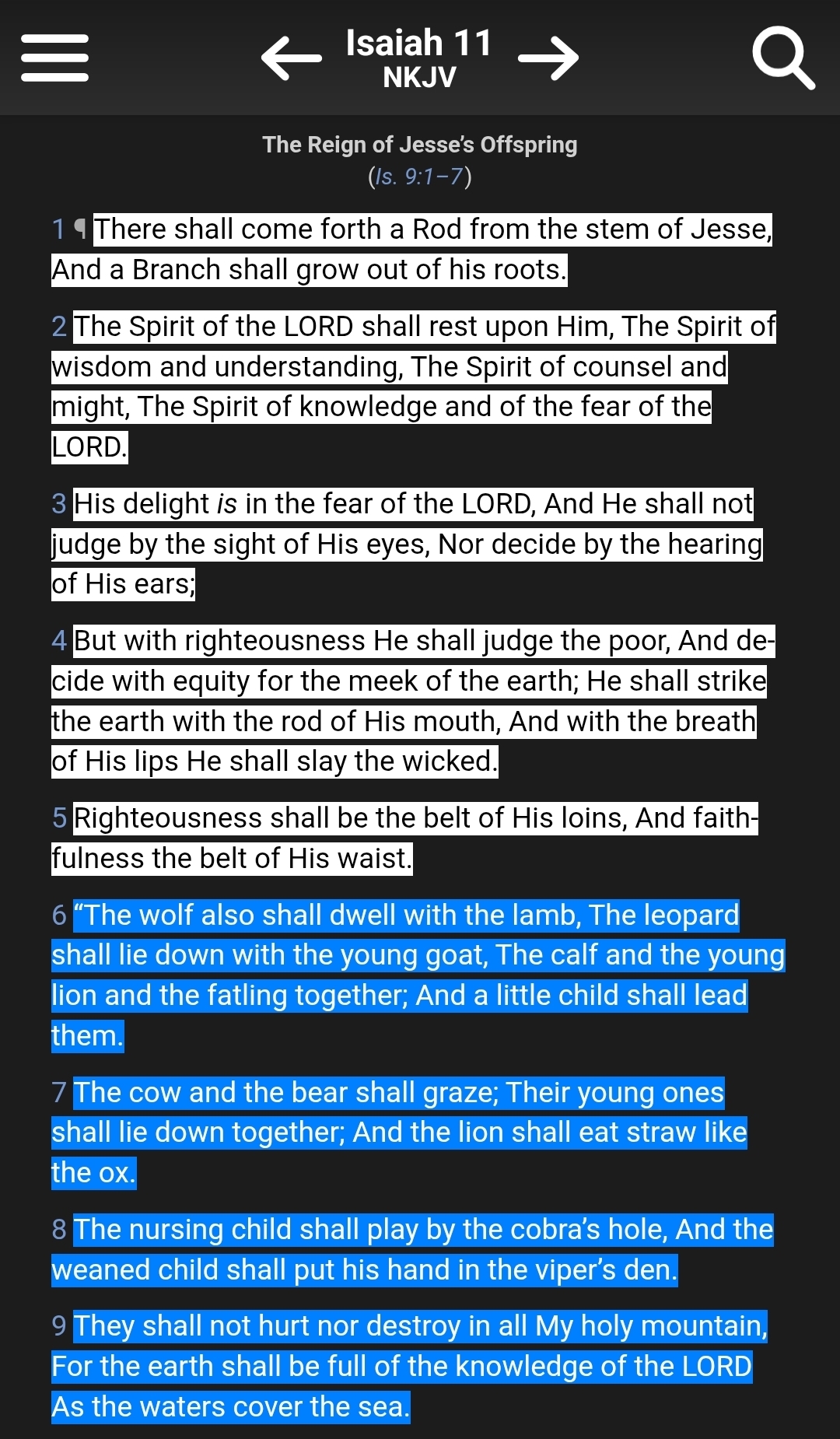
Task: Go to the previous chapter
Action: [x=292, y=58]
